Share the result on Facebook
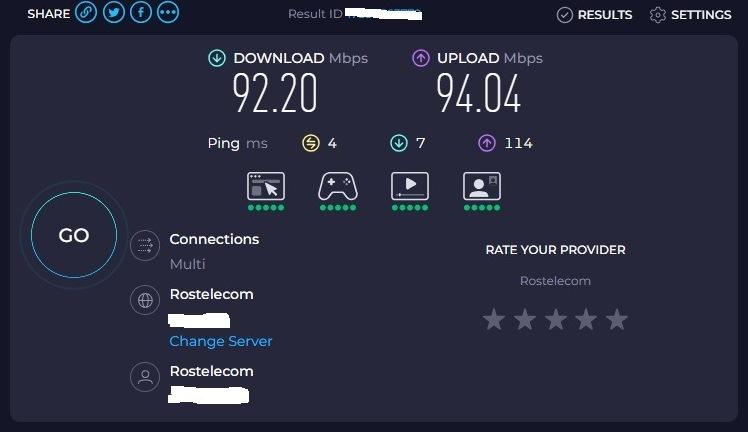748x432 pixels. [141, 13]
